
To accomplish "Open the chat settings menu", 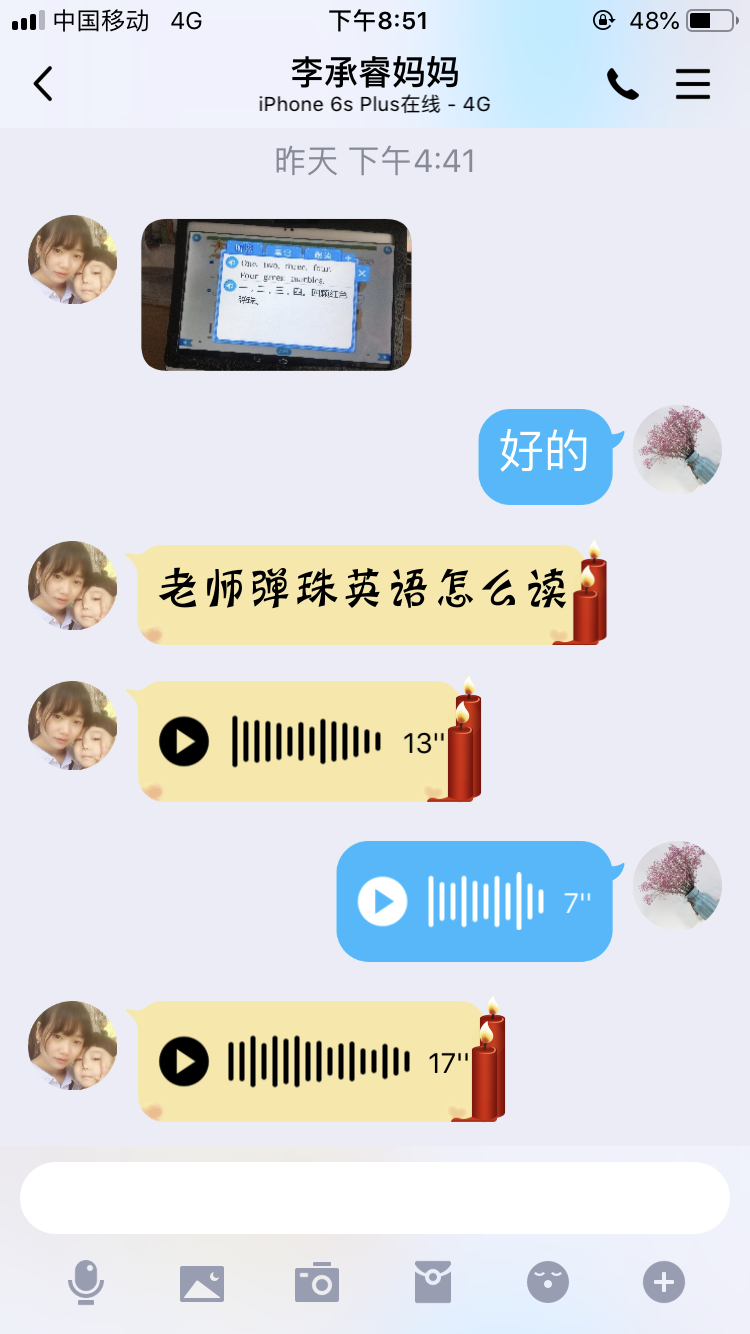I will [x=692, y=85].
